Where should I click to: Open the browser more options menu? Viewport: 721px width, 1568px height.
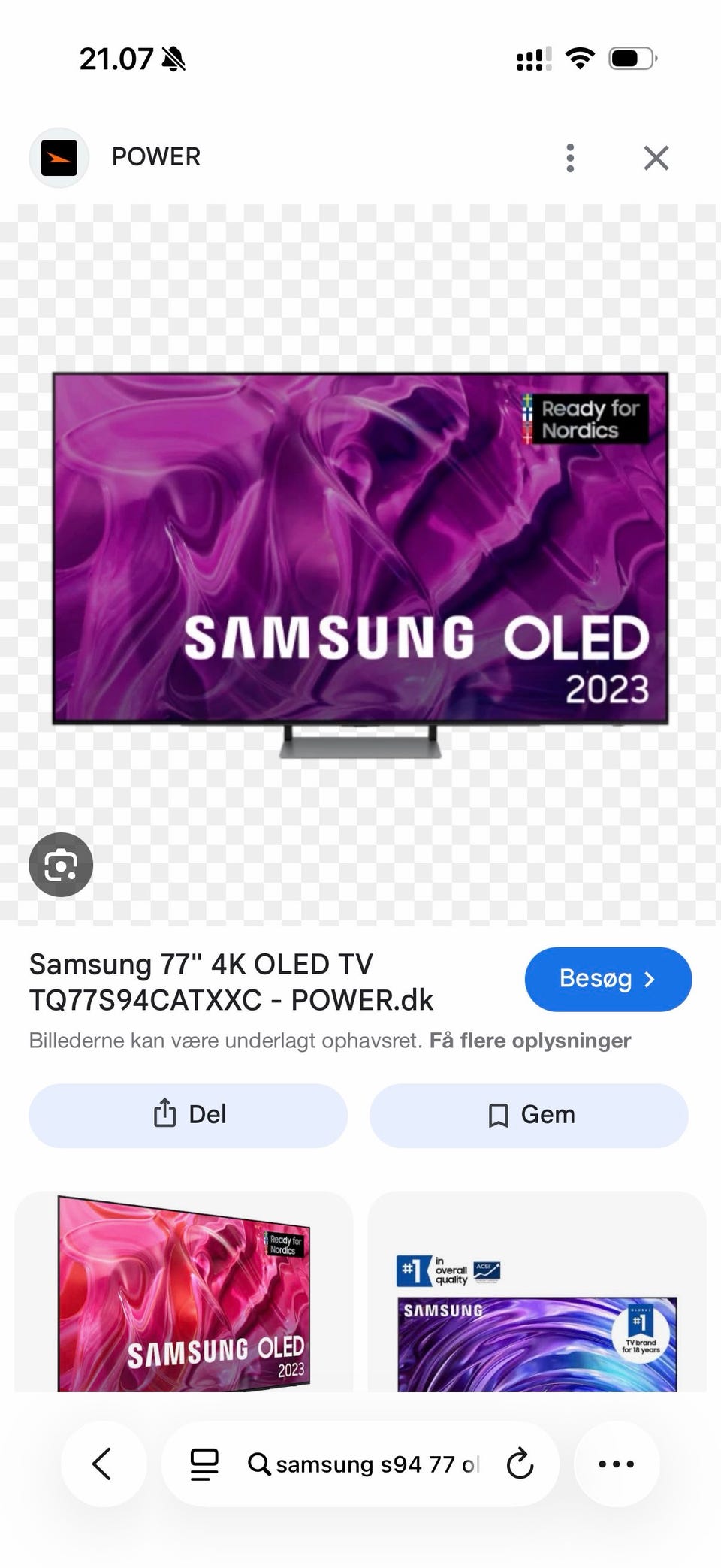[617, 1464]
